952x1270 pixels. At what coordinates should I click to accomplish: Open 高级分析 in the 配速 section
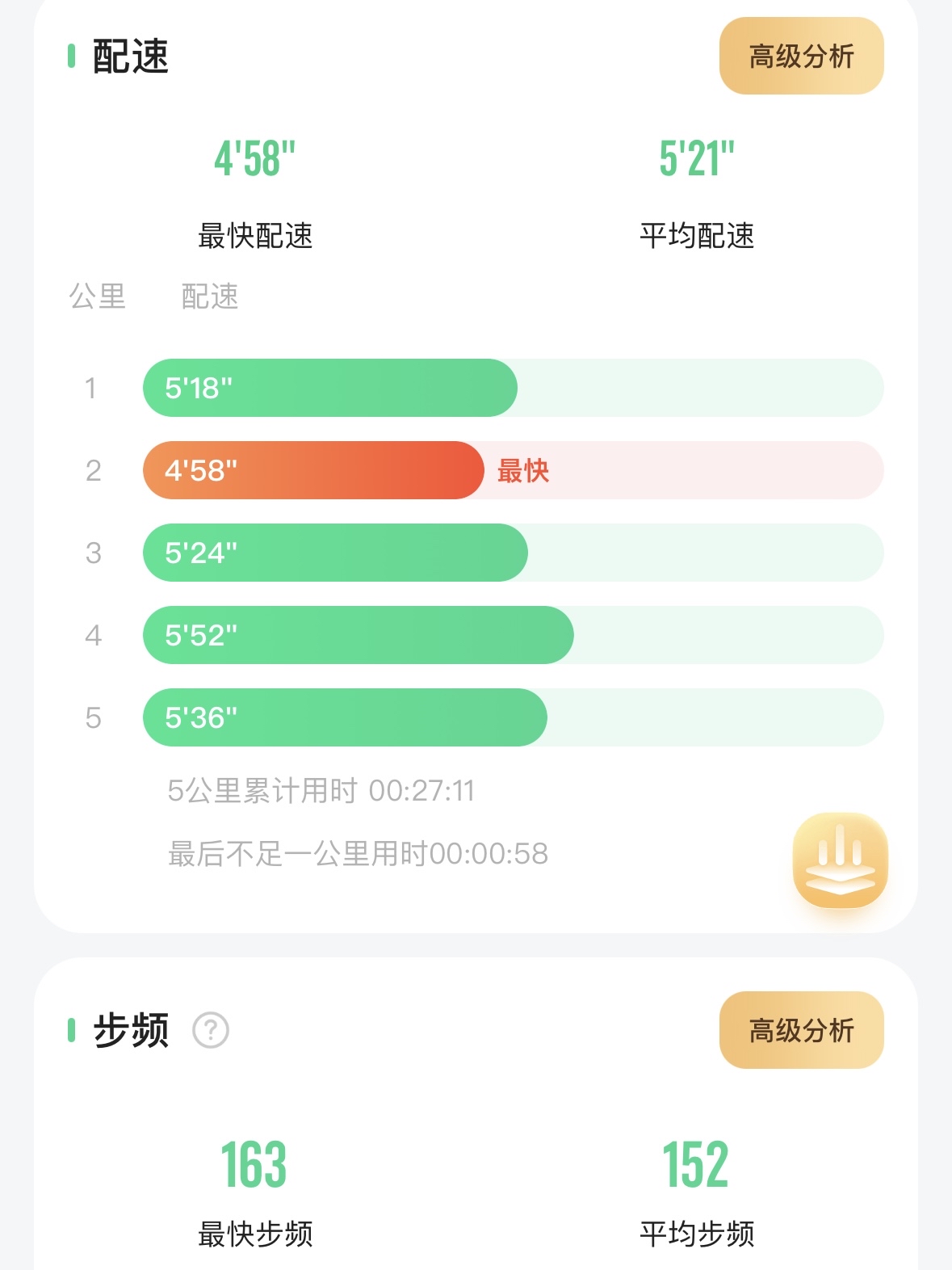[801, 57]
